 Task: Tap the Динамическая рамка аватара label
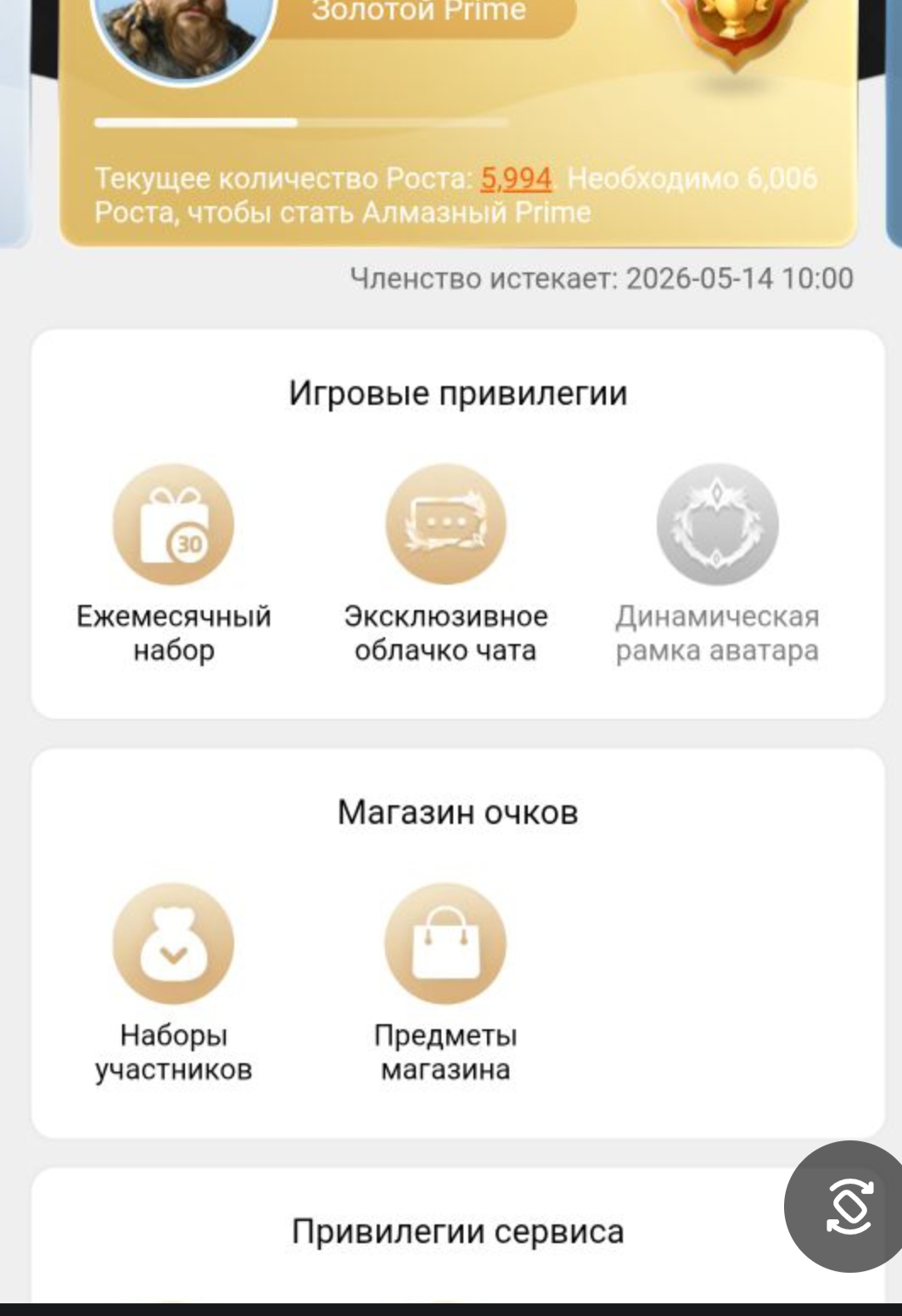pyautogui.click(x=717, y=634)
